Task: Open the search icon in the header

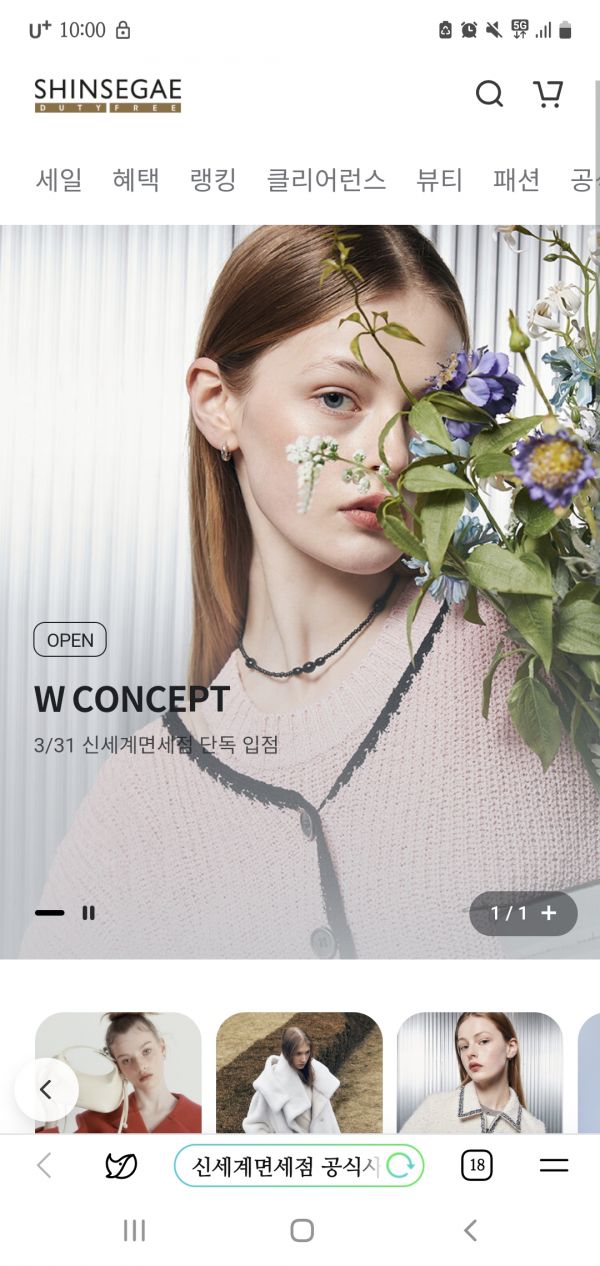Action: pos(489,94)
